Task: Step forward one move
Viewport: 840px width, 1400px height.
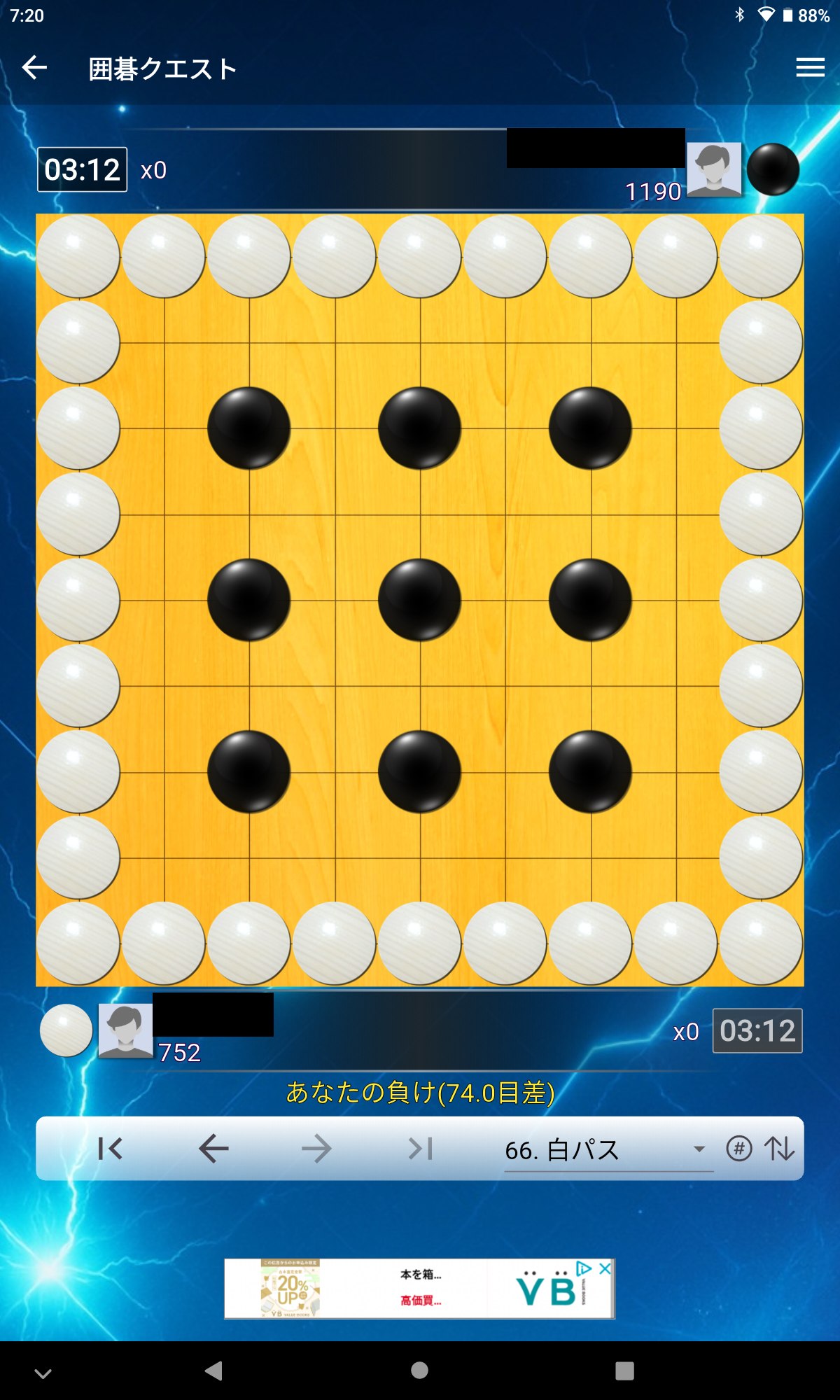Action: pyautogui.click(x=316, y=1149)
